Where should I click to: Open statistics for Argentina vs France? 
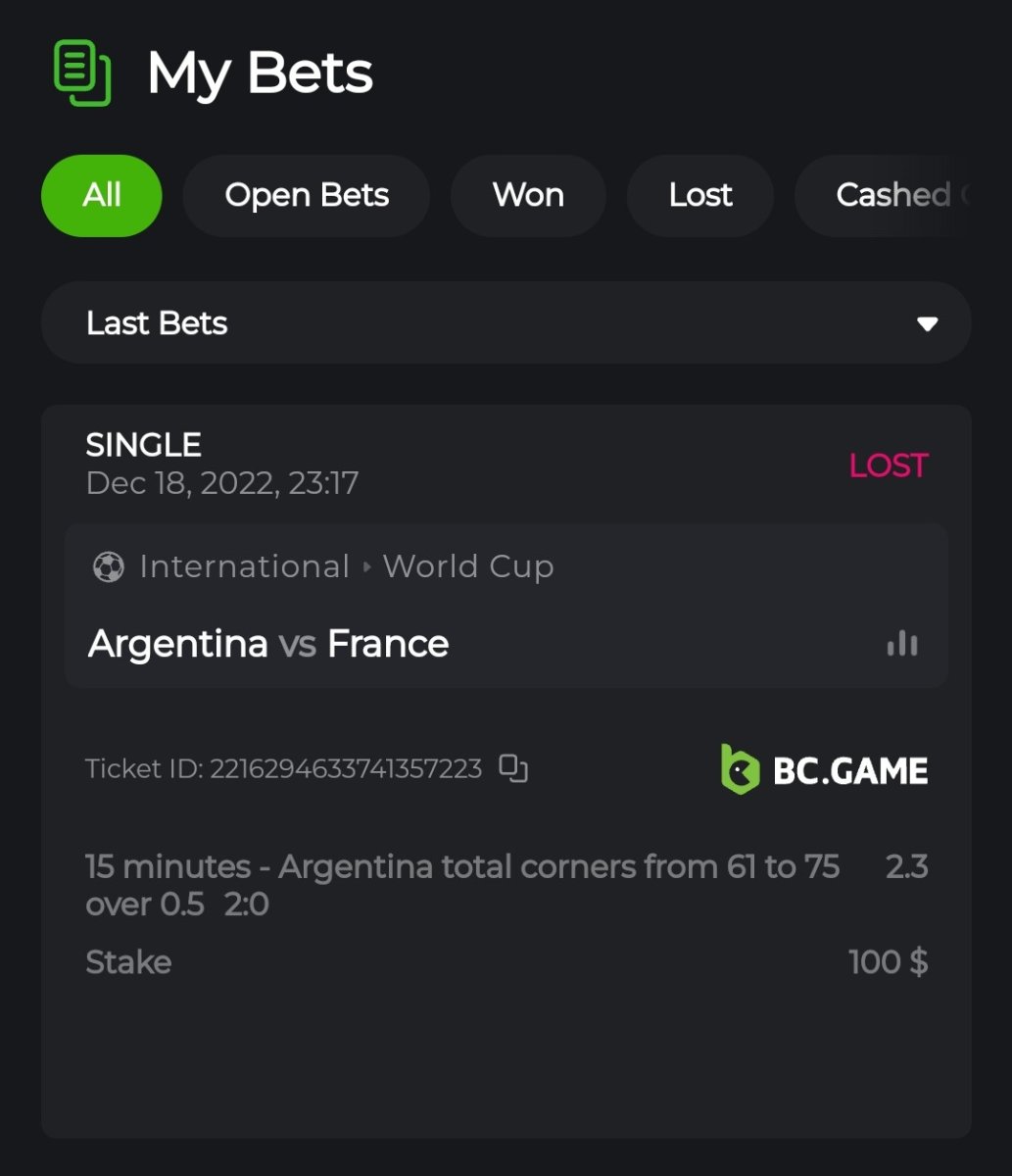(x=901, y=644)
